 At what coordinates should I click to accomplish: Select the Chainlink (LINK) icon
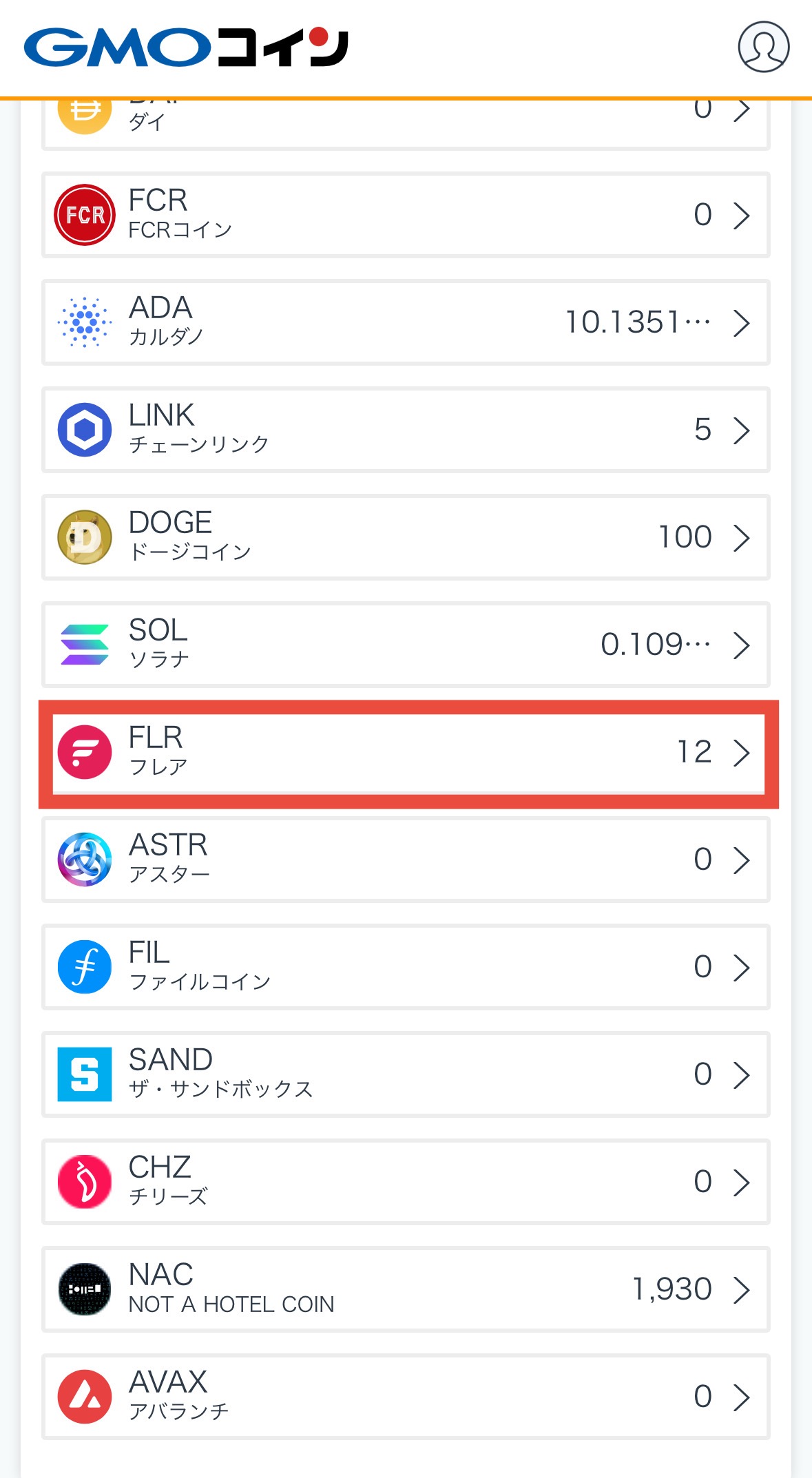click(83, 428)
